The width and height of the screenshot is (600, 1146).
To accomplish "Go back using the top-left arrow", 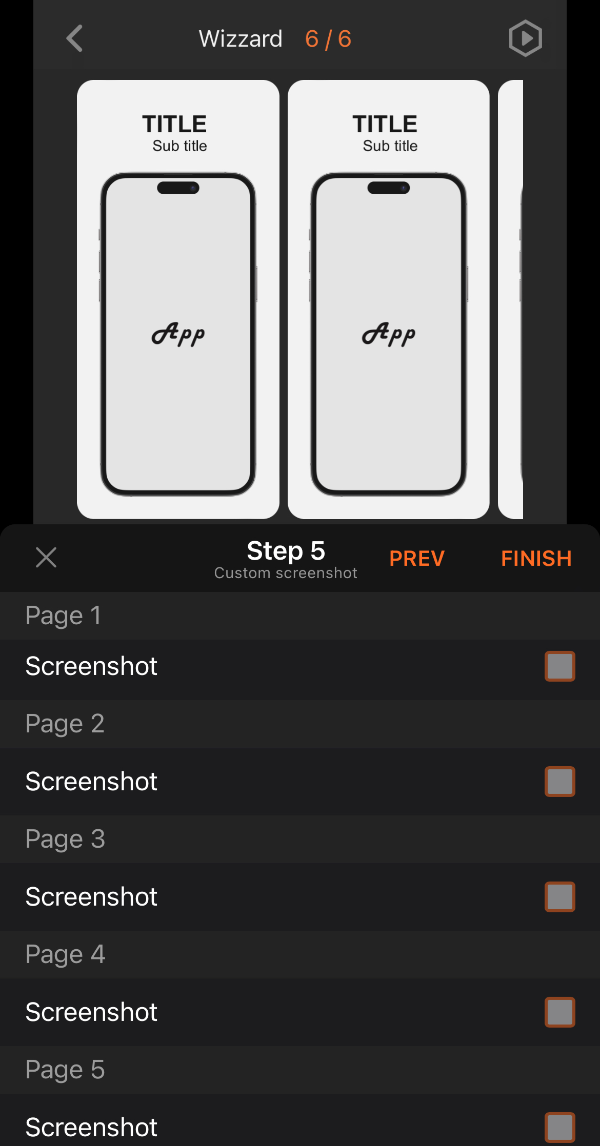I will click(74, 39).
